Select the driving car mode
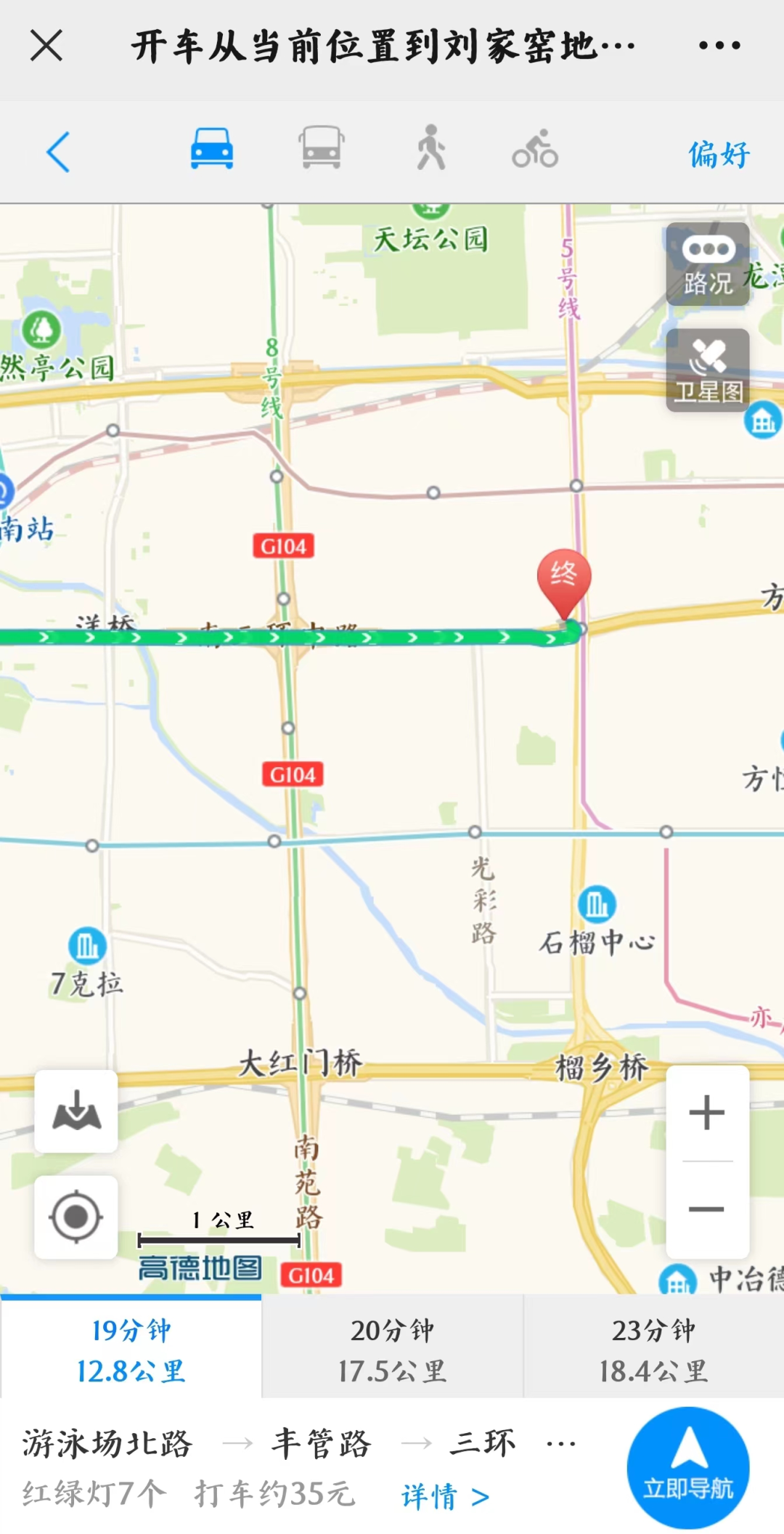Viewport: 784px width, 1534px height. (x=211, y=149)
